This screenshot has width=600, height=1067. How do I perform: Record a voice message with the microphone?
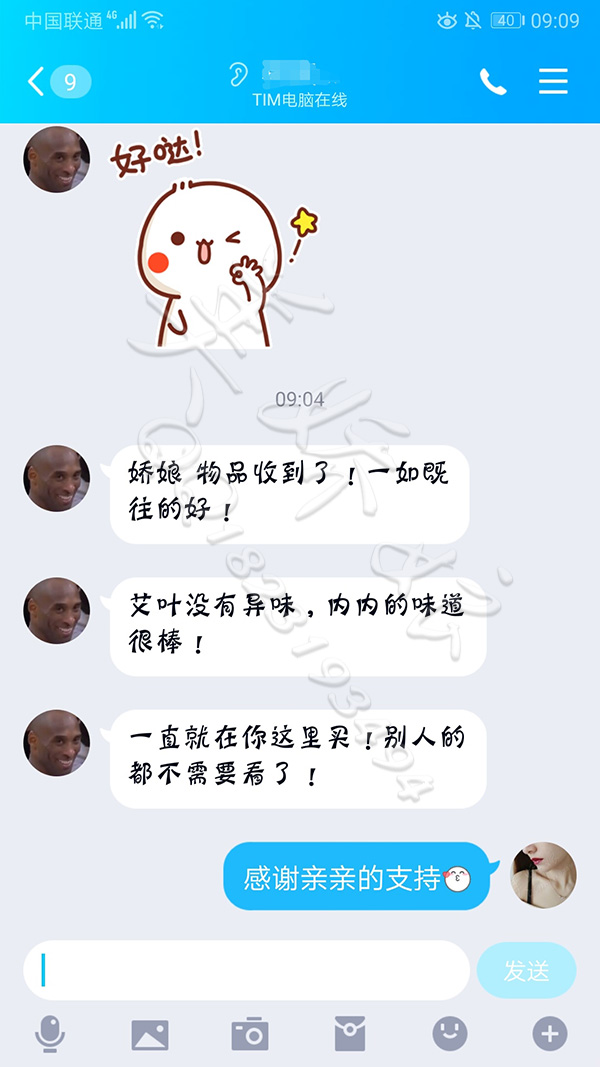[48, 1034]
